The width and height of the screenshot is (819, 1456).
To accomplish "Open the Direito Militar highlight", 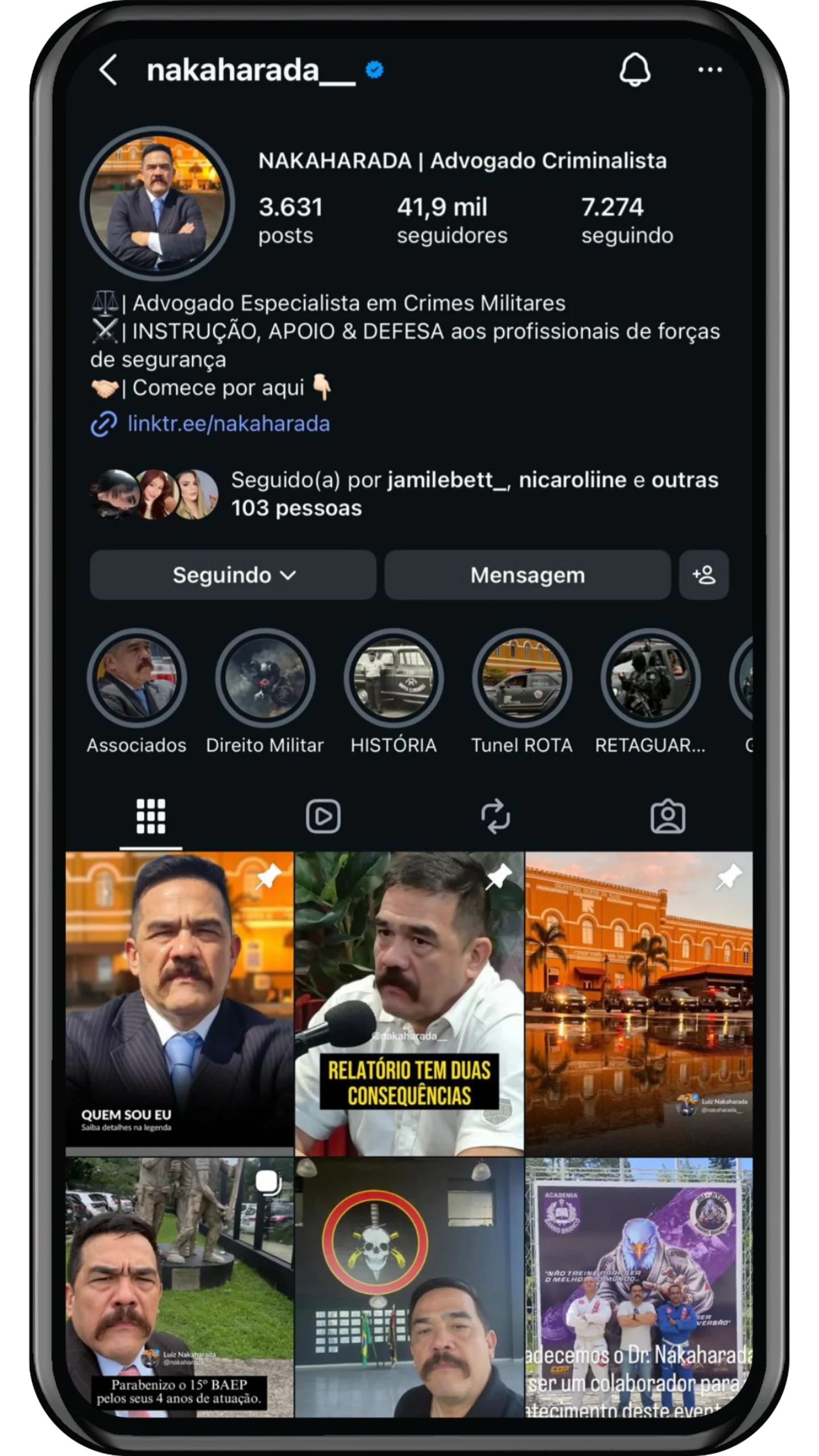I will [x=265, y=679].
